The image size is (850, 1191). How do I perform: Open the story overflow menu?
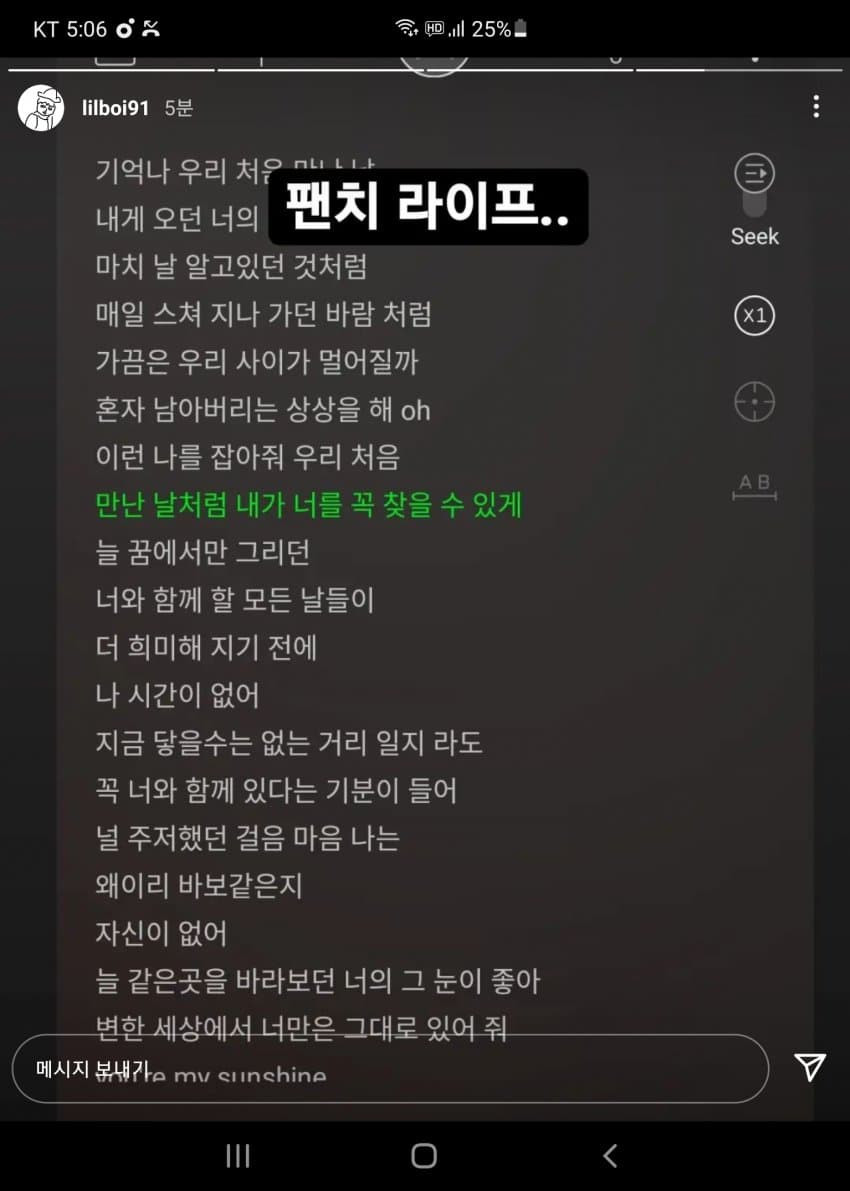click(816, 107)
